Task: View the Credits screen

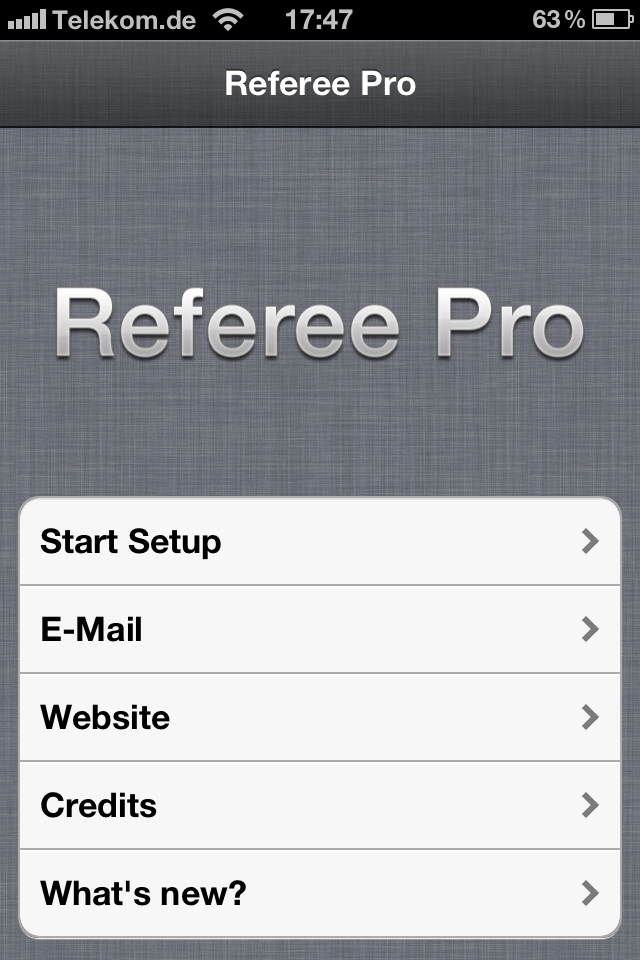Action: [320, 805]
